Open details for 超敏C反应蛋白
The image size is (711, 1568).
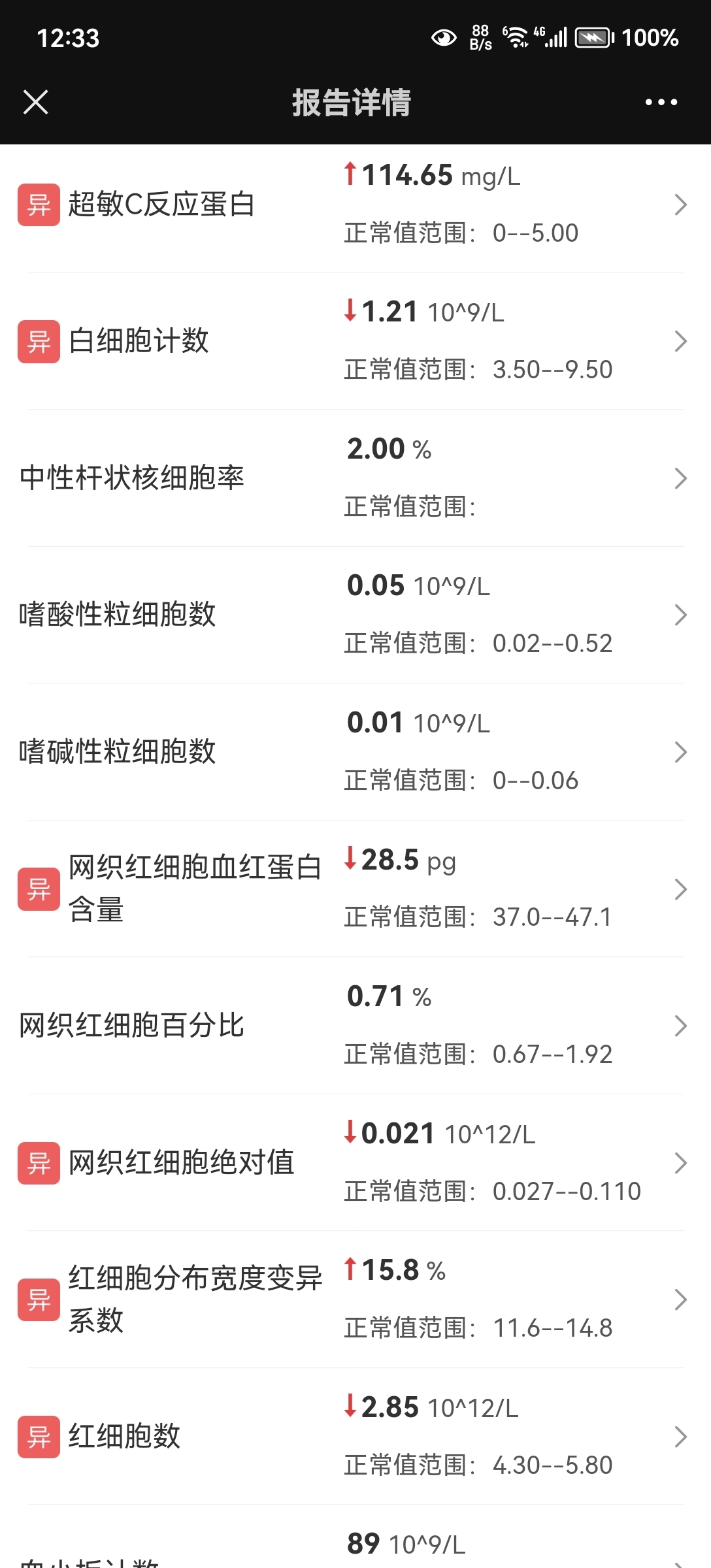[355, 204]
